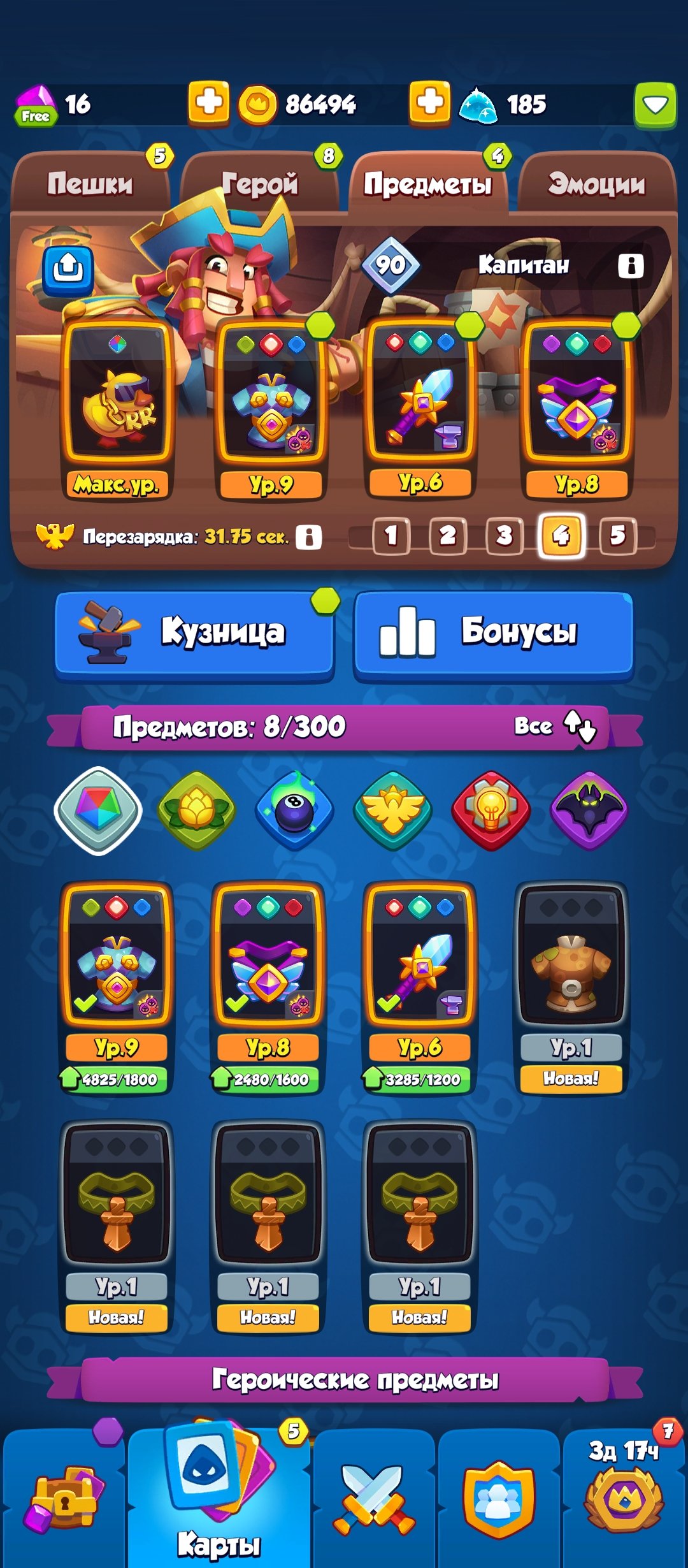
Task: Change item sorting from Все
Action: tap(555, 726)
